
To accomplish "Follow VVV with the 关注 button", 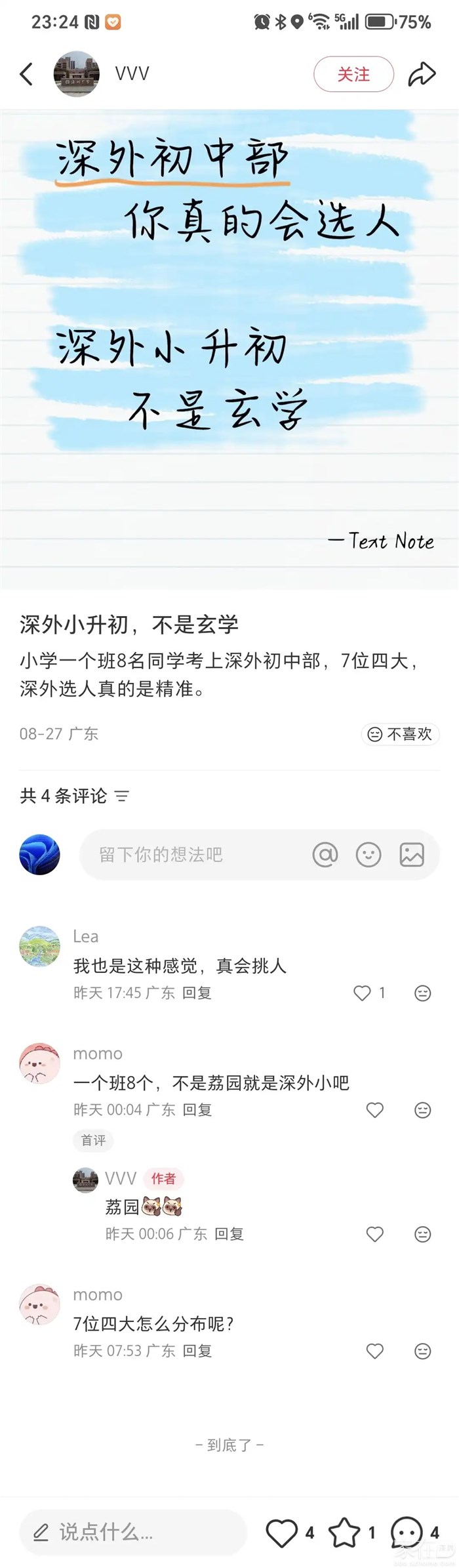I will [353, 74].
